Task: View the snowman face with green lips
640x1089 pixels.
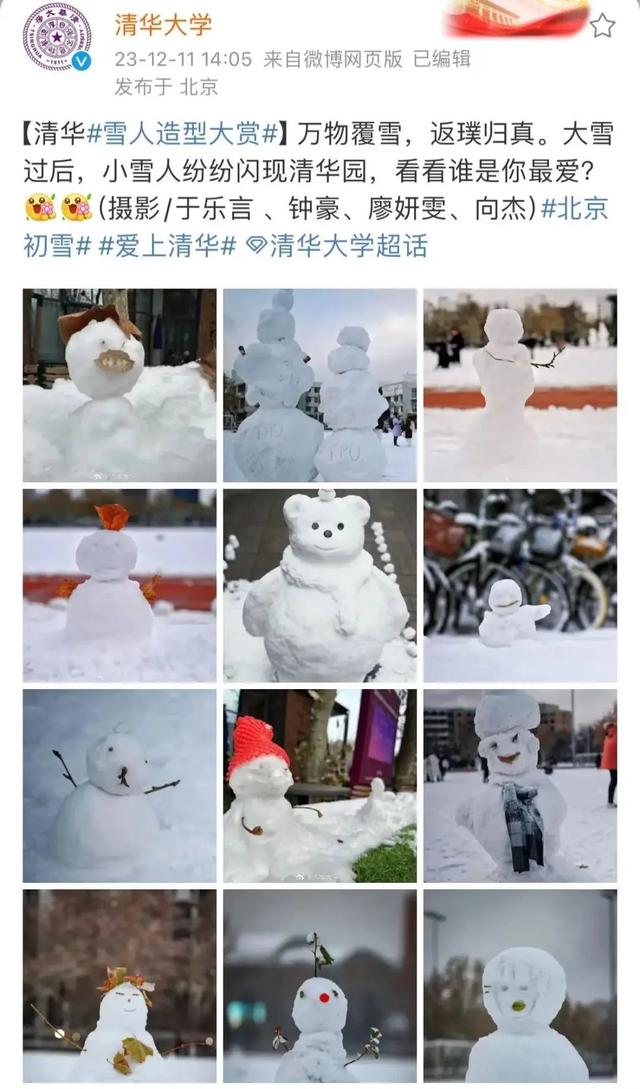Action: tap(520, 985)
